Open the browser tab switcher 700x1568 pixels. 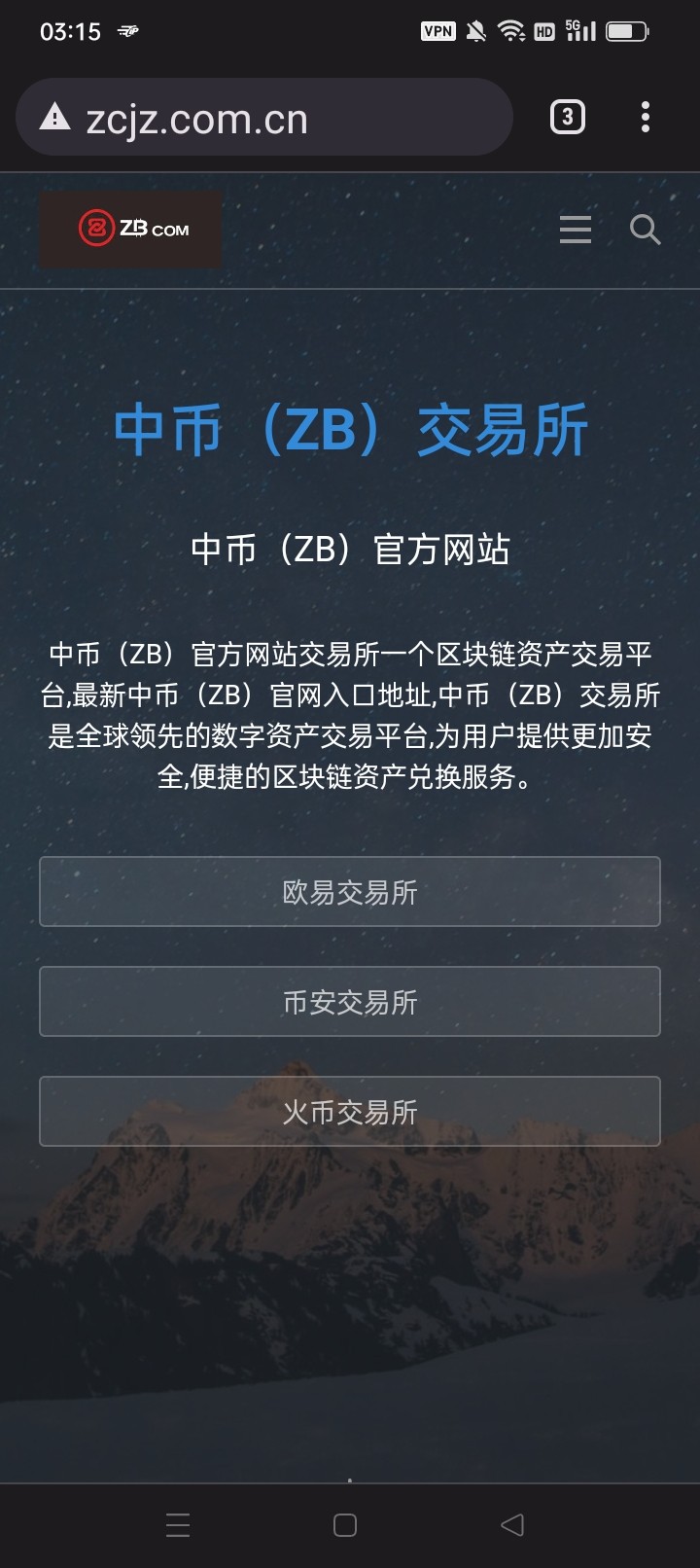point(568,118)
